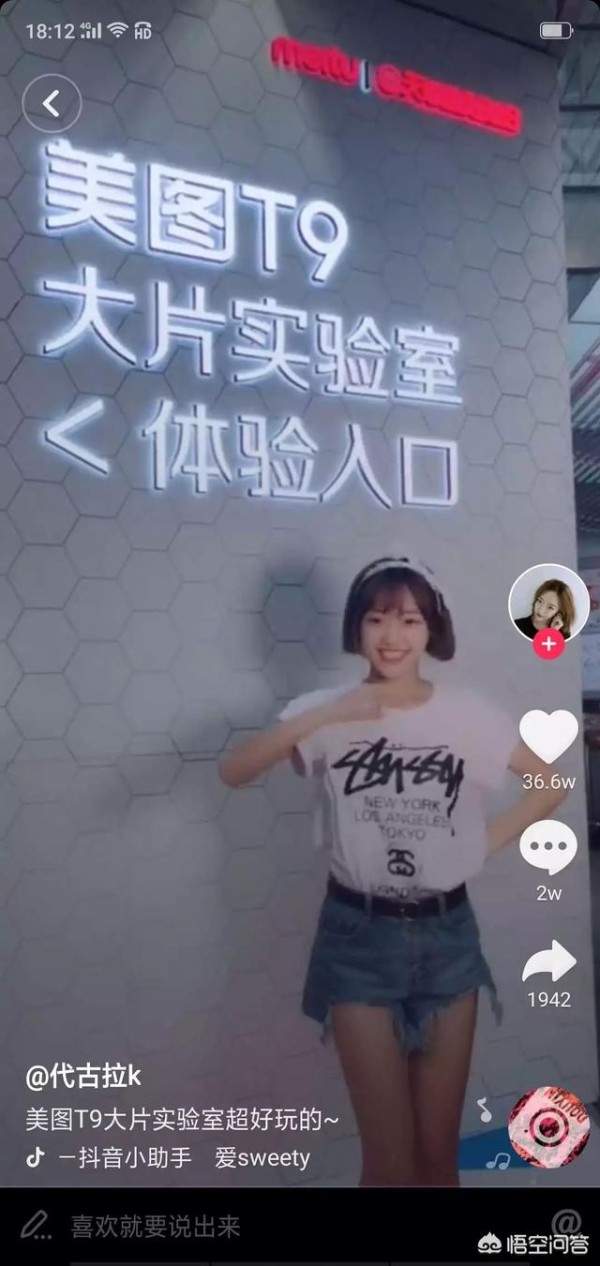Go back using the arrow button
This screenshot has width=600, height=1266.
pyautogui.click(x=51, y=103)
